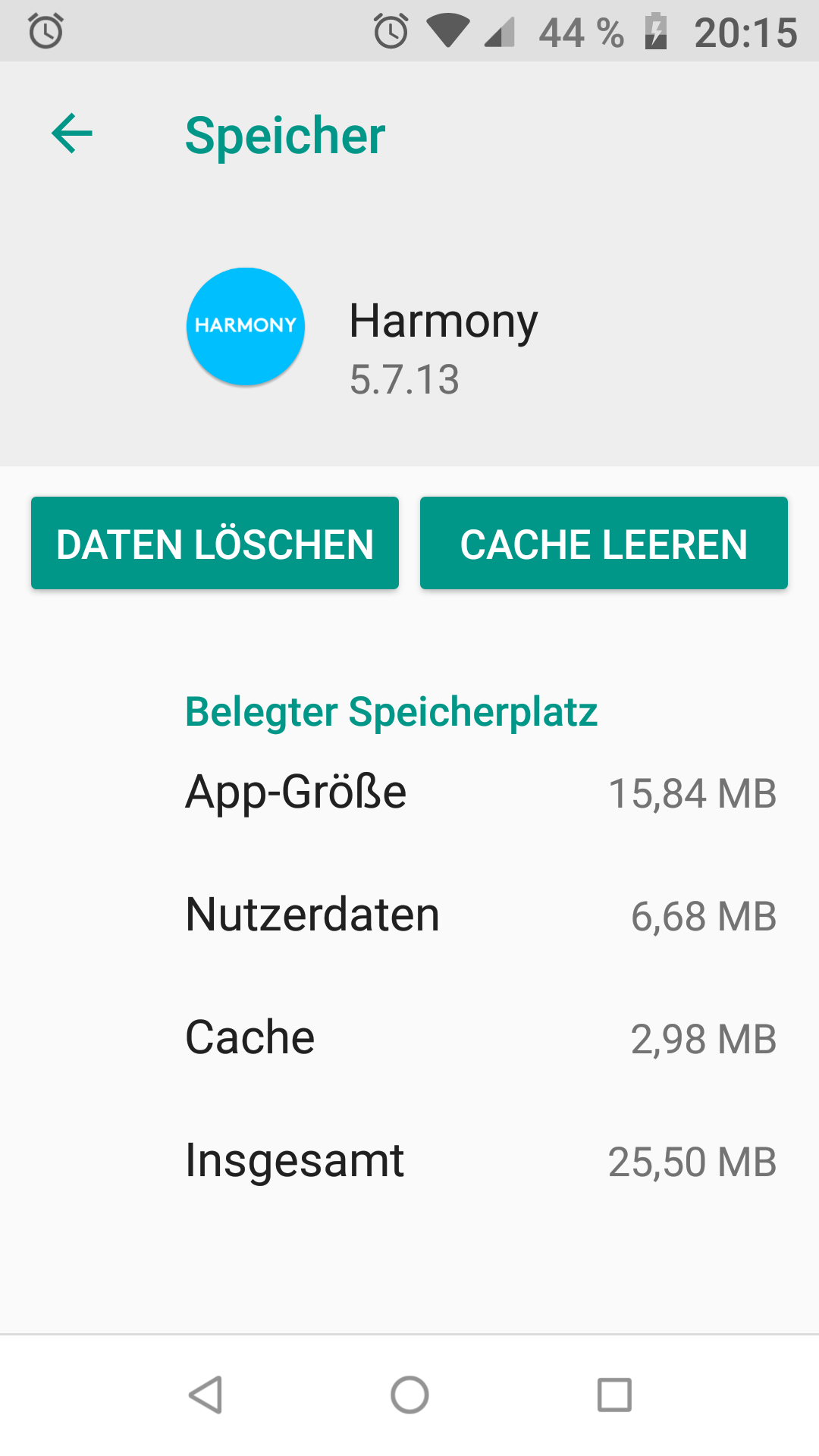
Task: Tap the DATEN LÖSCHEN button
Action: (215, 543)
